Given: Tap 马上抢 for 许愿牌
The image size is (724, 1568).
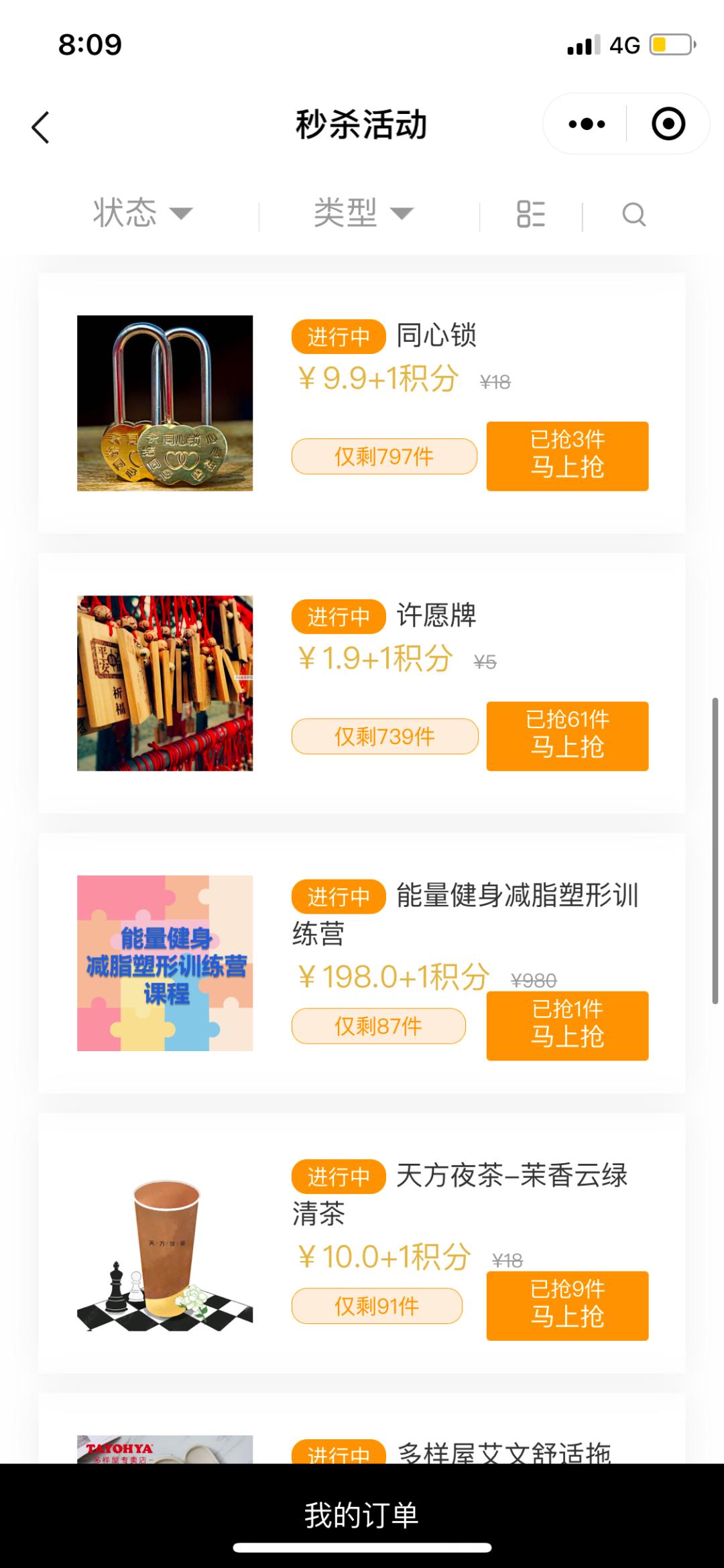Looking at the screenshot, I should [566, 736].
